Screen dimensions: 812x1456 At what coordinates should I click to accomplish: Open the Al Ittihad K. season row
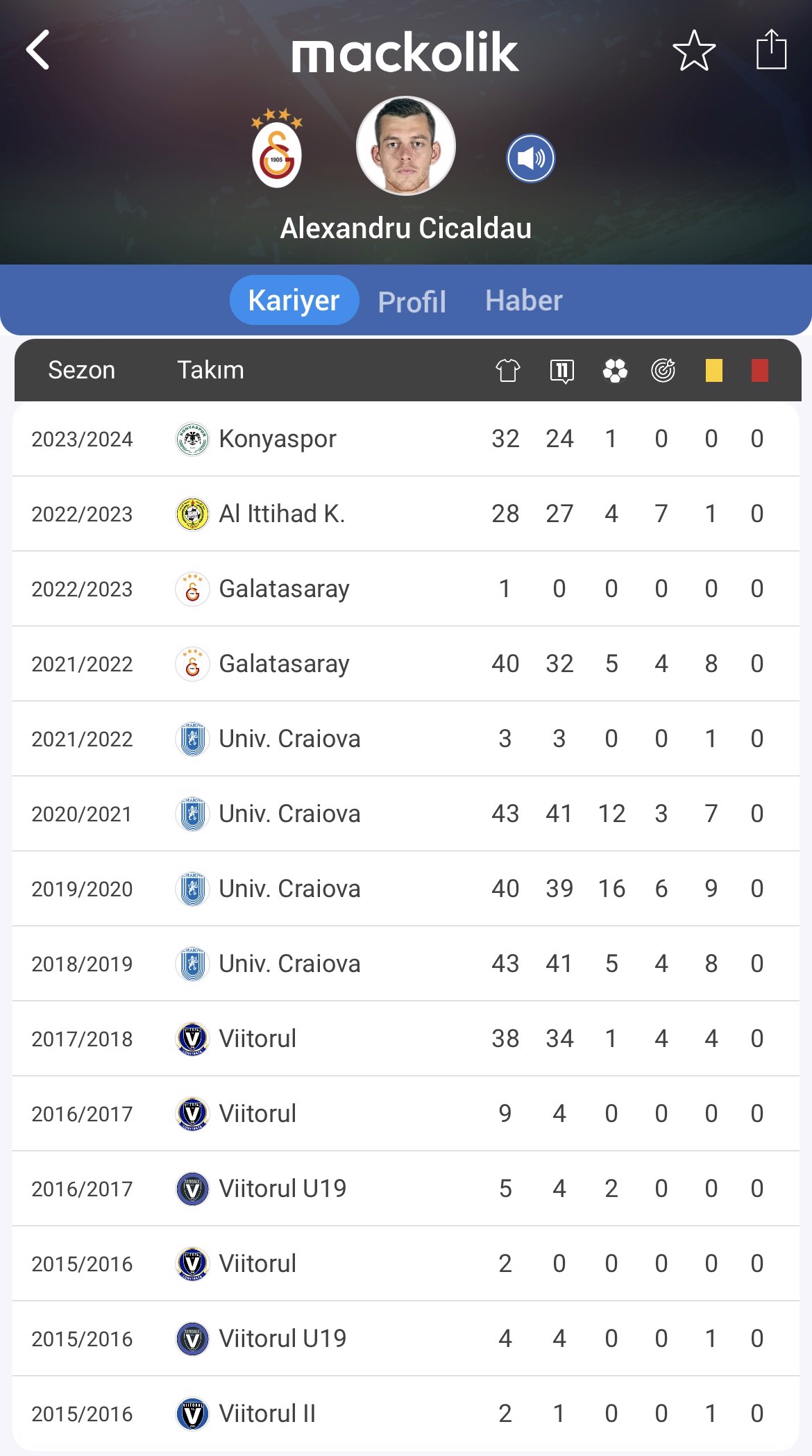[406, 514]
